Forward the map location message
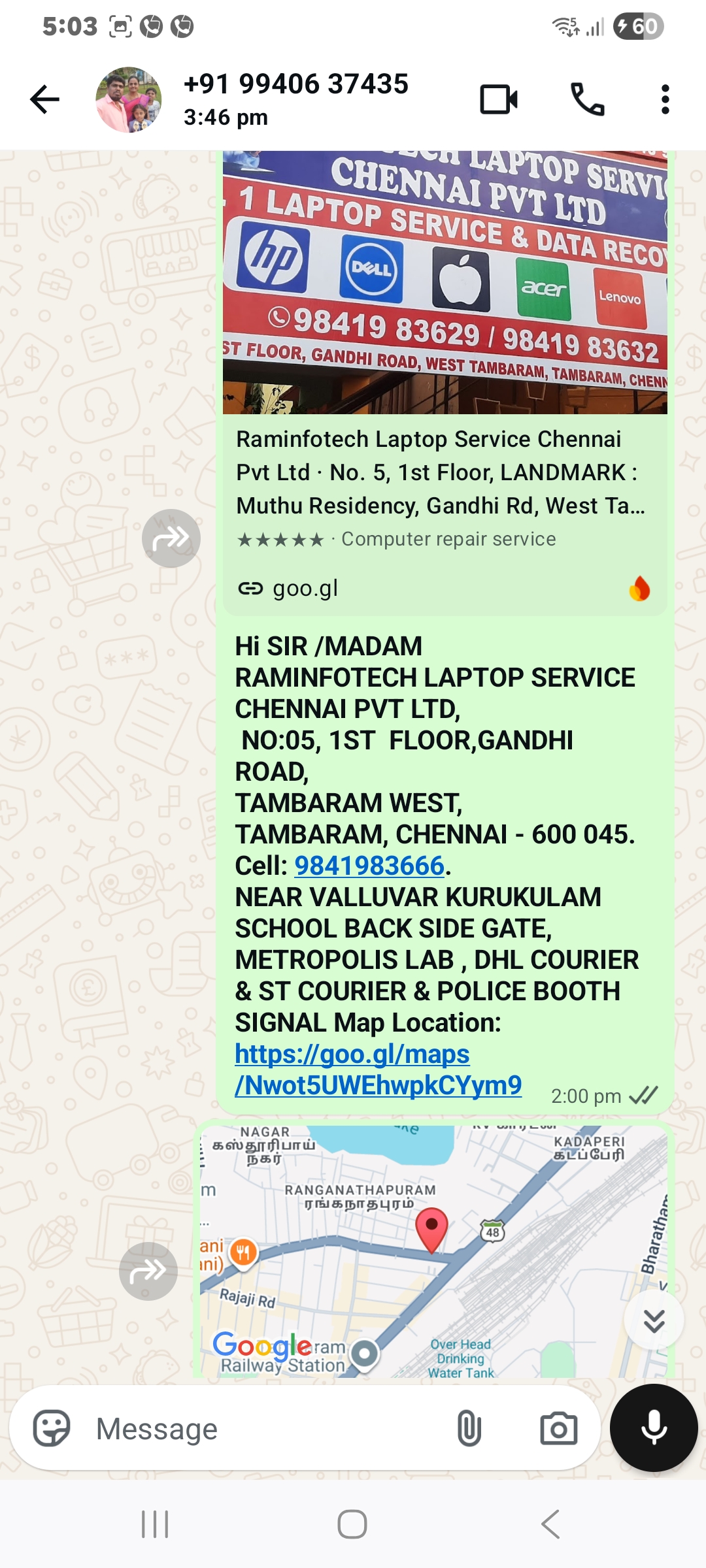The width and height of the screenshot is (706, 1568). click(148, 1271)
